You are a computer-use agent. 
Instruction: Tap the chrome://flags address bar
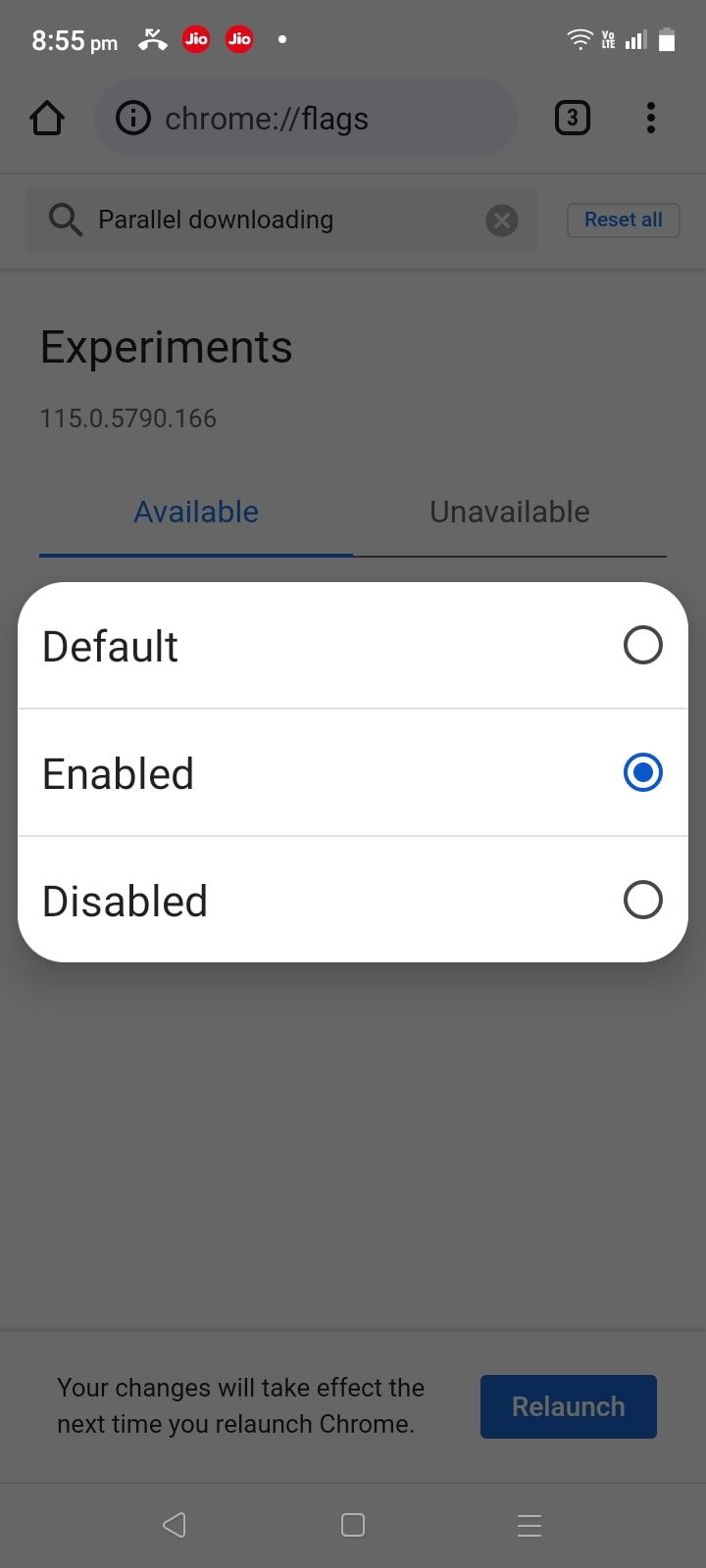[304, 118]
